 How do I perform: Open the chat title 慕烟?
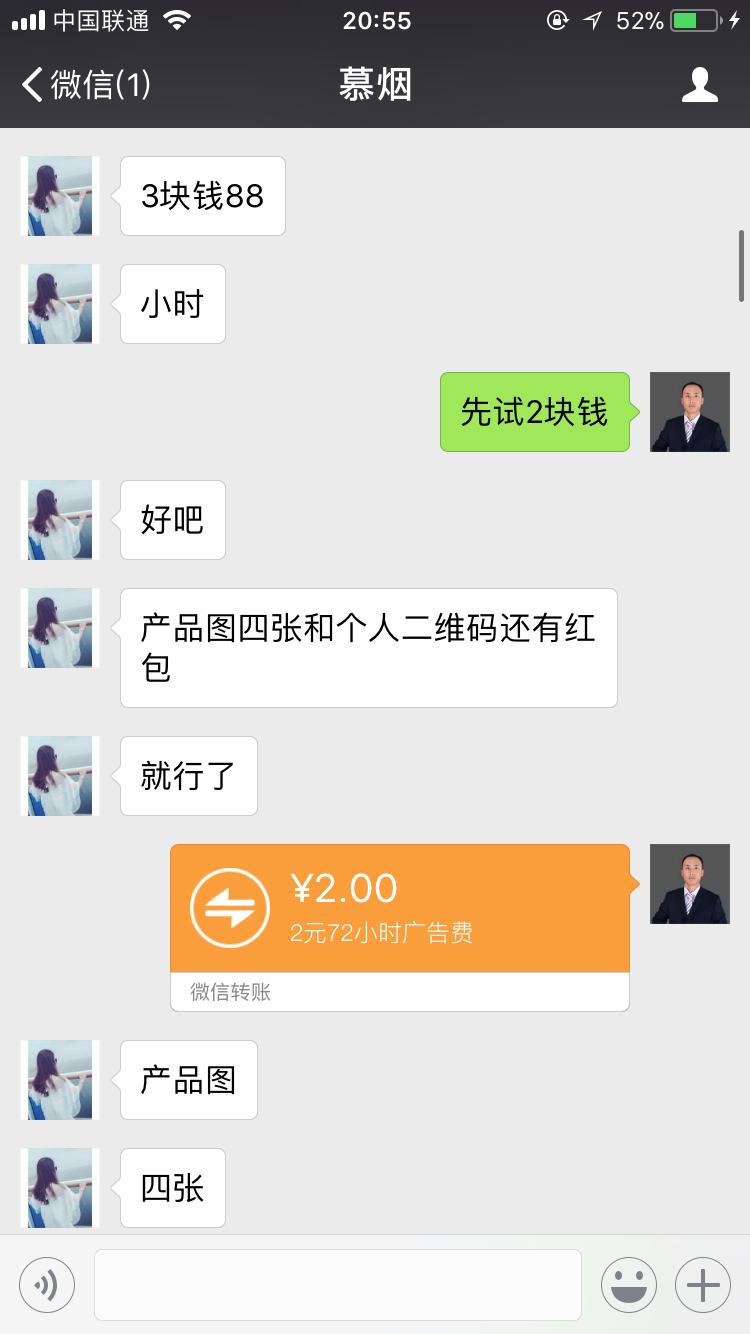coord(375,85)
